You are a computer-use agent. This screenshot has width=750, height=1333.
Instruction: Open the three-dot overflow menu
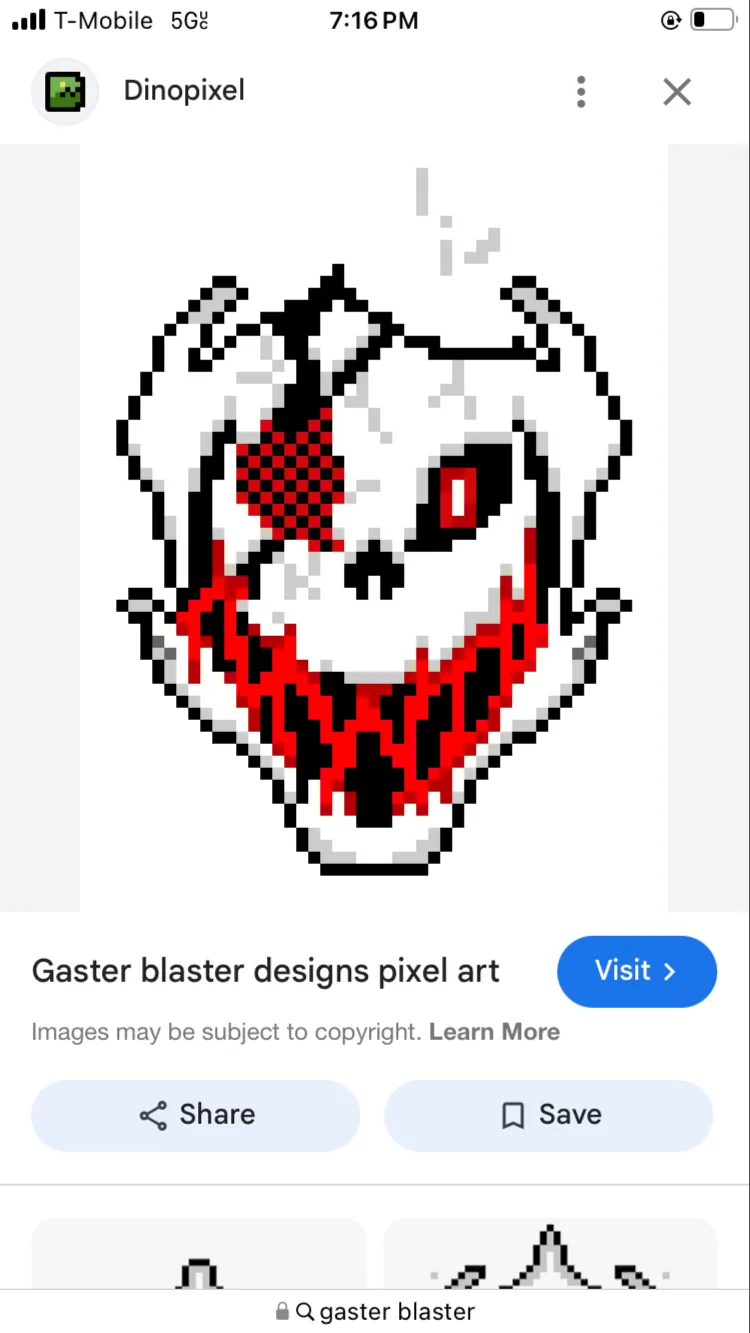[x=581, y=92]
